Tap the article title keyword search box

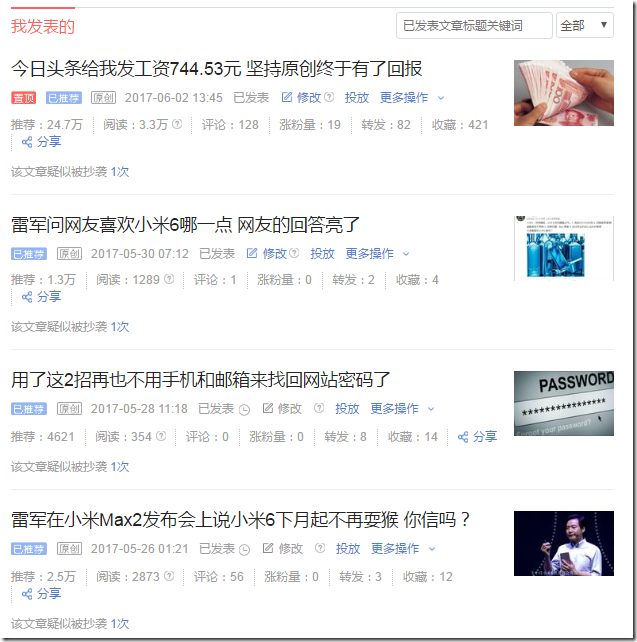(473, 26)
